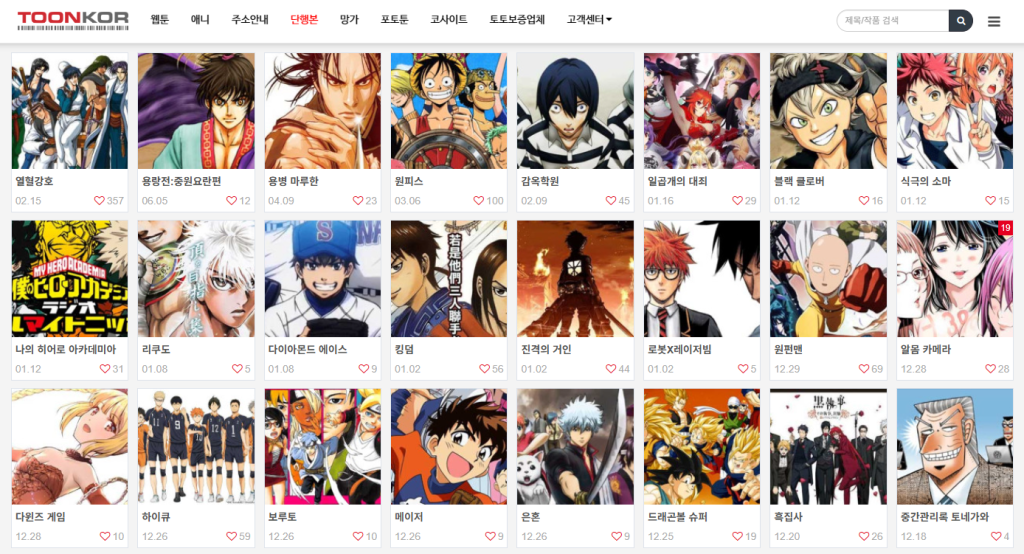Switch to the 웹툰 tab

(x=160, y=20)
